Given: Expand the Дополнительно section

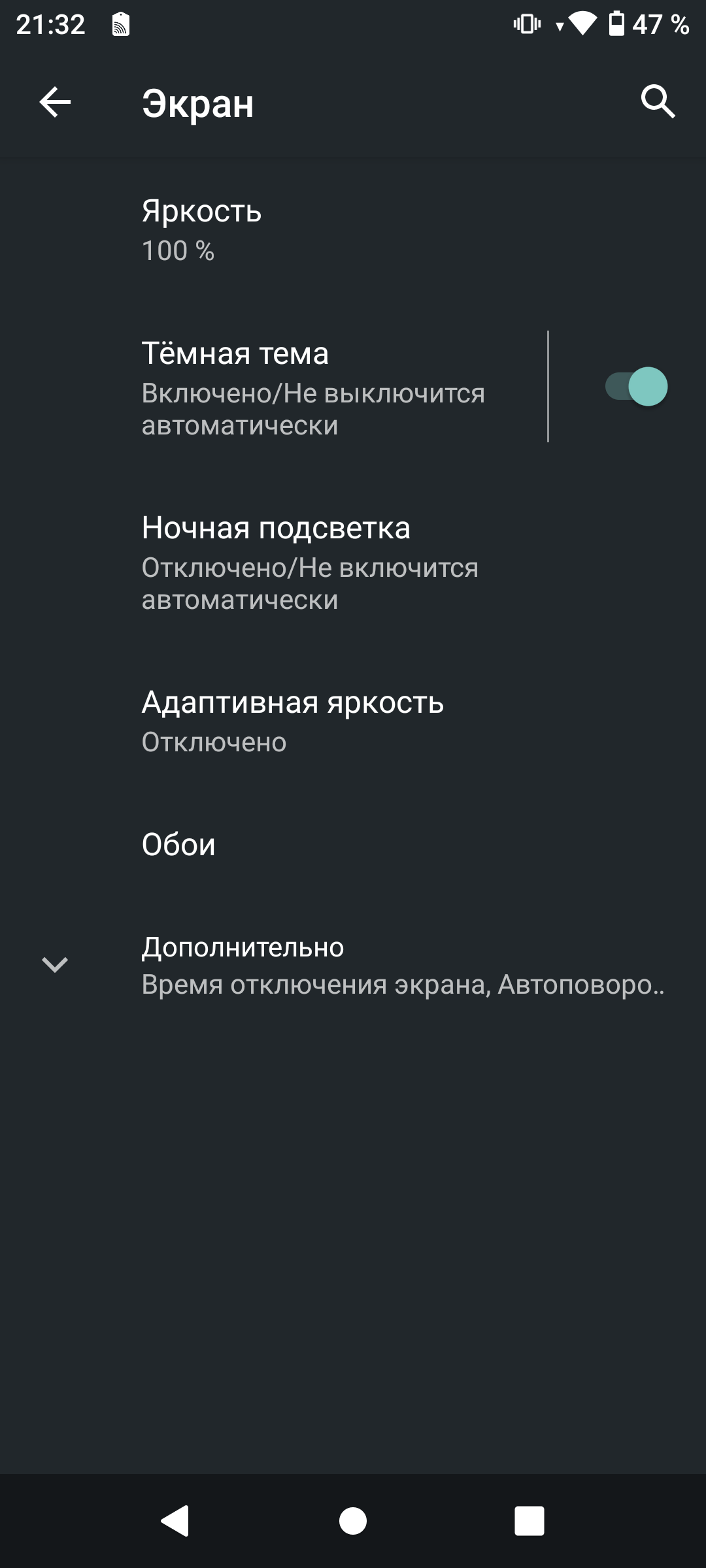Looking at the screenshot, I should click(353, 965).
